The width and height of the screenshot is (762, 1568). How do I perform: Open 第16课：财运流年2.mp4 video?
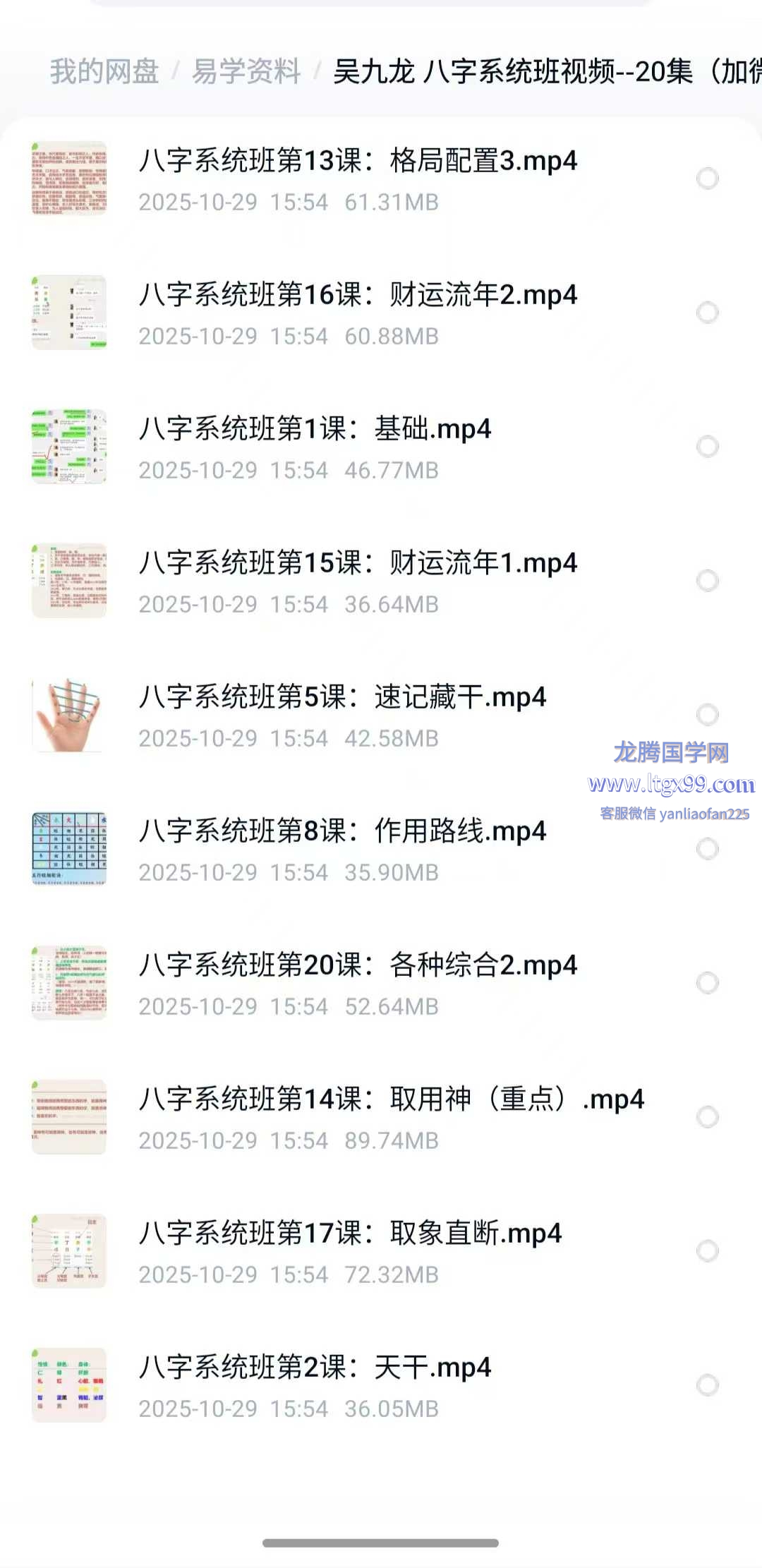click(x=358, y=295)
